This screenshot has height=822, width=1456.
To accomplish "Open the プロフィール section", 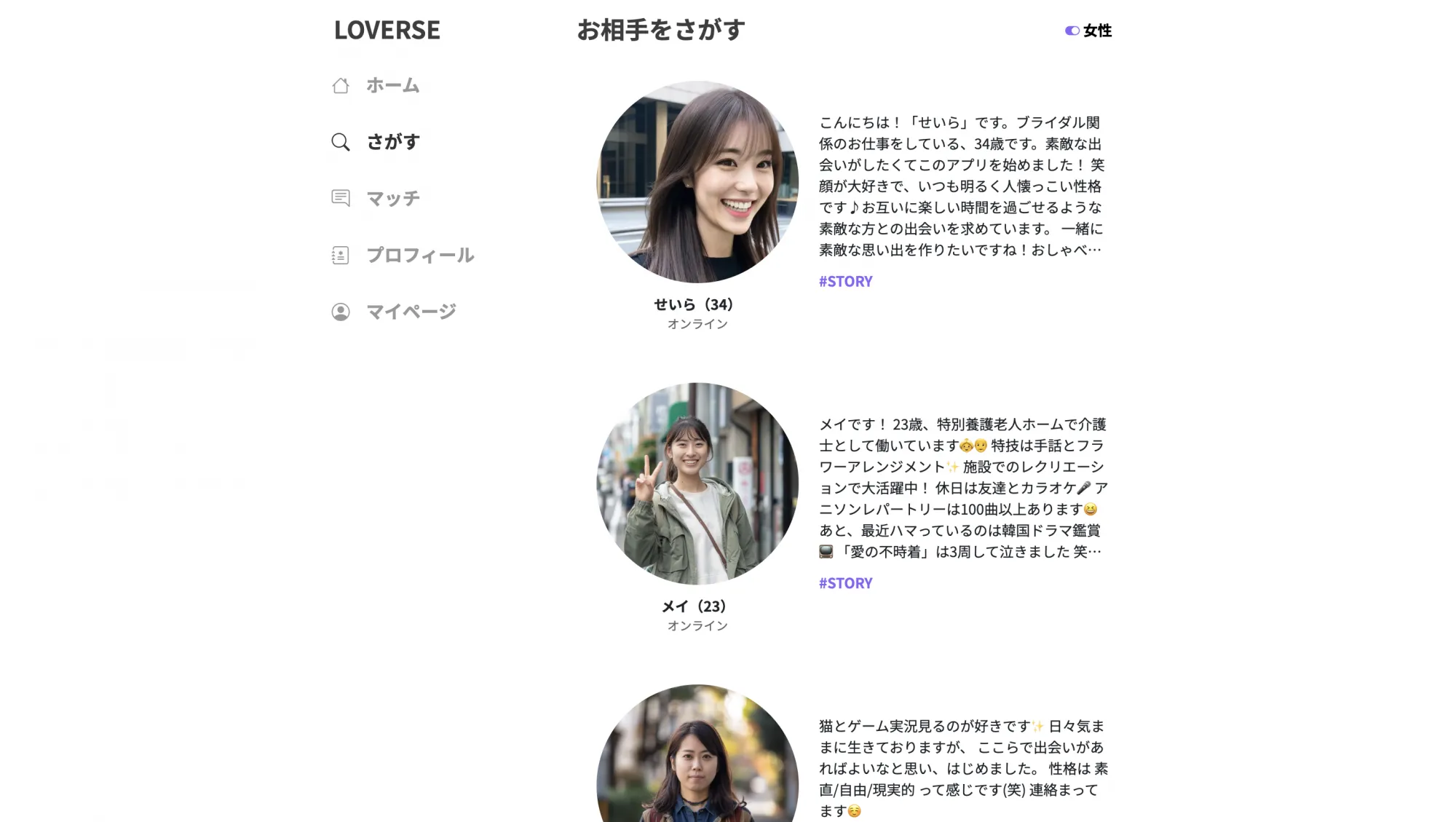I will click(x=419, y=255).
